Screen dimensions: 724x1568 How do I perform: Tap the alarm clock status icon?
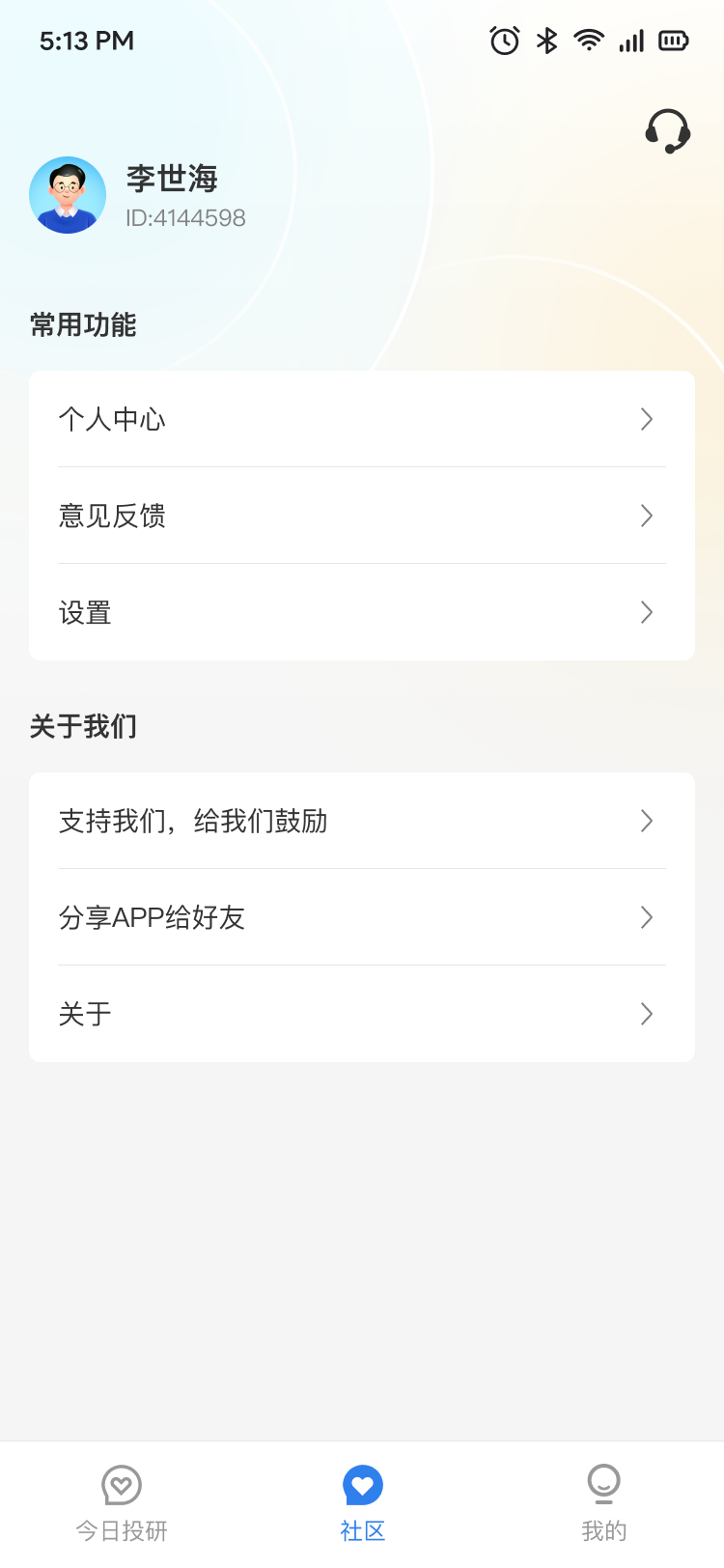pos(504,41)
